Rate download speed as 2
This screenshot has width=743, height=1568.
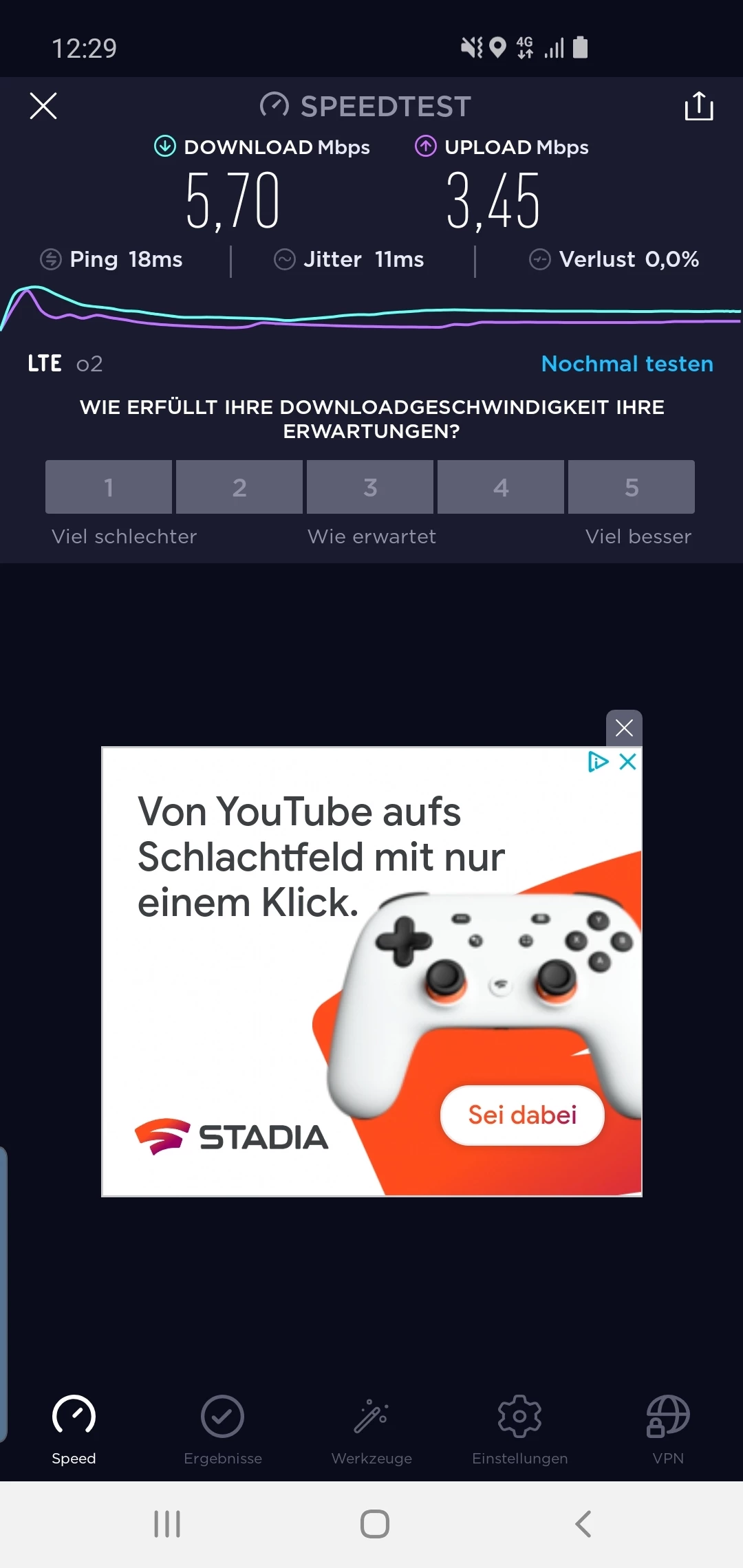239,487
